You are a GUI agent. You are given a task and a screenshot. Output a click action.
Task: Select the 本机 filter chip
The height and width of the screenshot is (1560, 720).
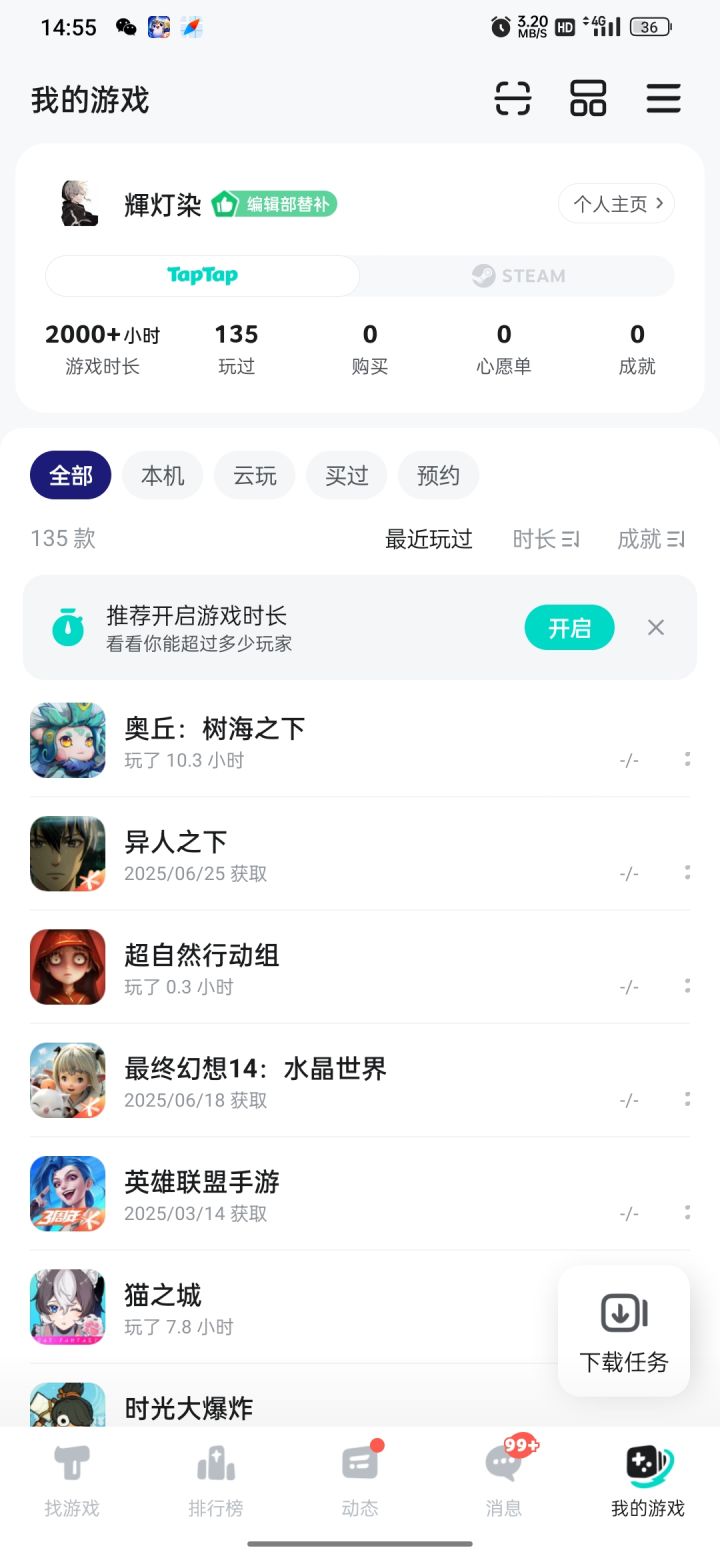pos(162,475)
